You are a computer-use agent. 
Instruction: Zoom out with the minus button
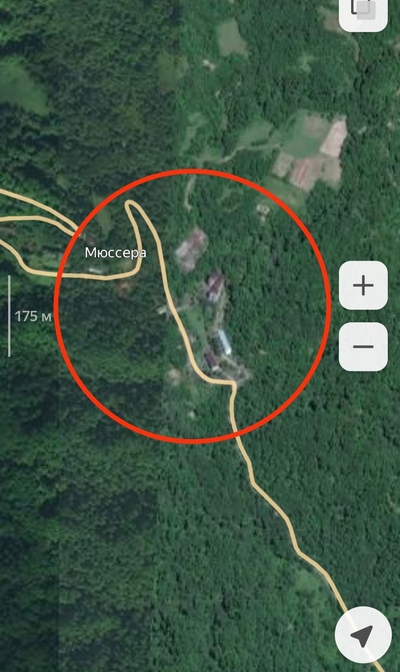[x=363, y=347]
